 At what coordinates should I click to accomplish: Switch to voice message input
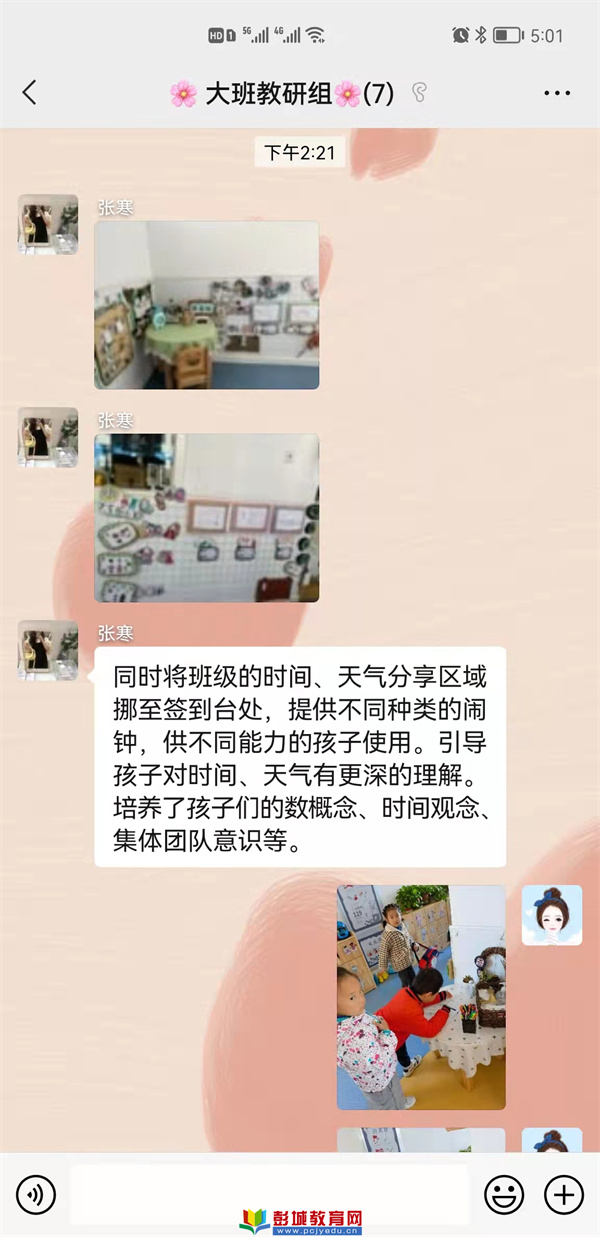[x=36, y=1194]
